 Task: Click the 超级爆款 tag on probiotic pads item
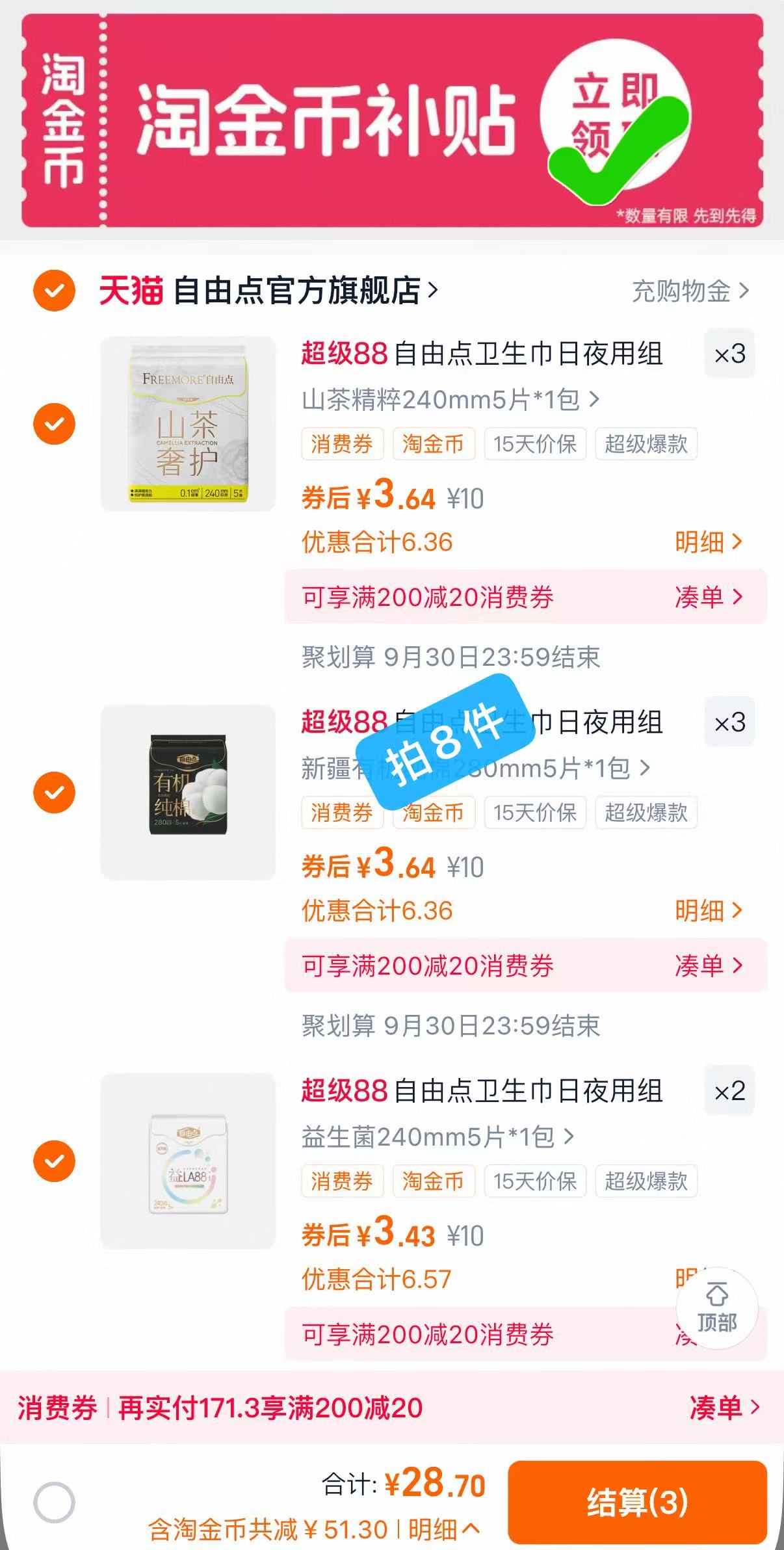[647, 1183]
